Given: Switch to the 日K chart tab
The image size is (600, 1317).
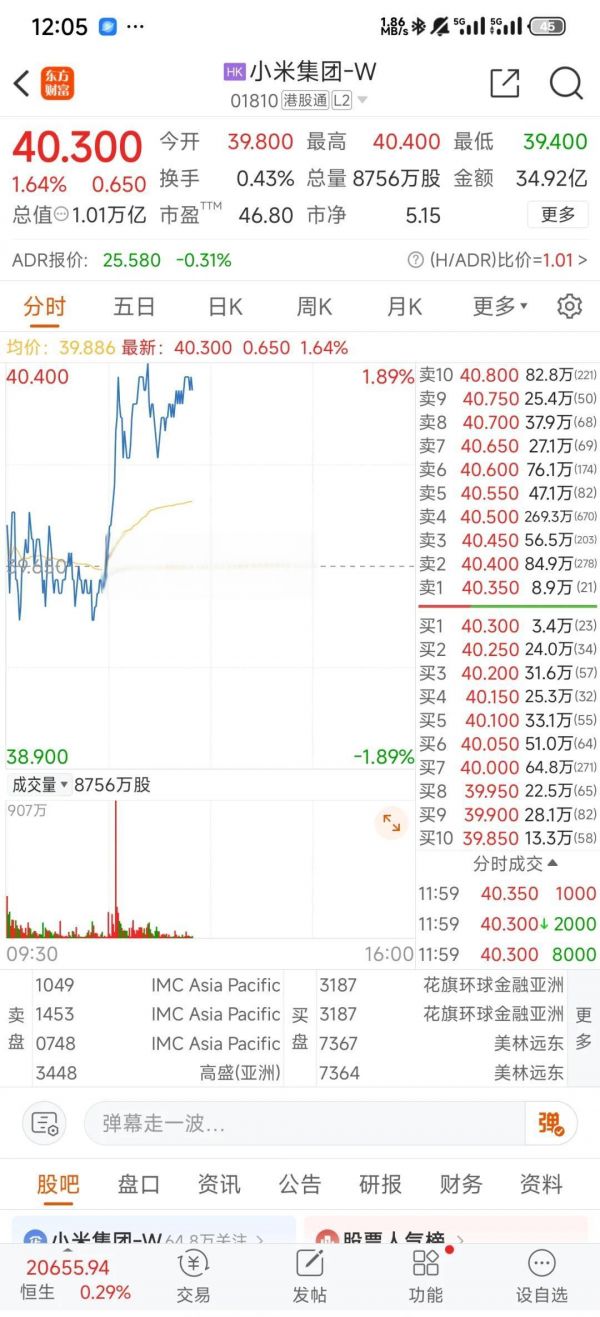Looking at the screenshot, I should [x=225, y=306].
